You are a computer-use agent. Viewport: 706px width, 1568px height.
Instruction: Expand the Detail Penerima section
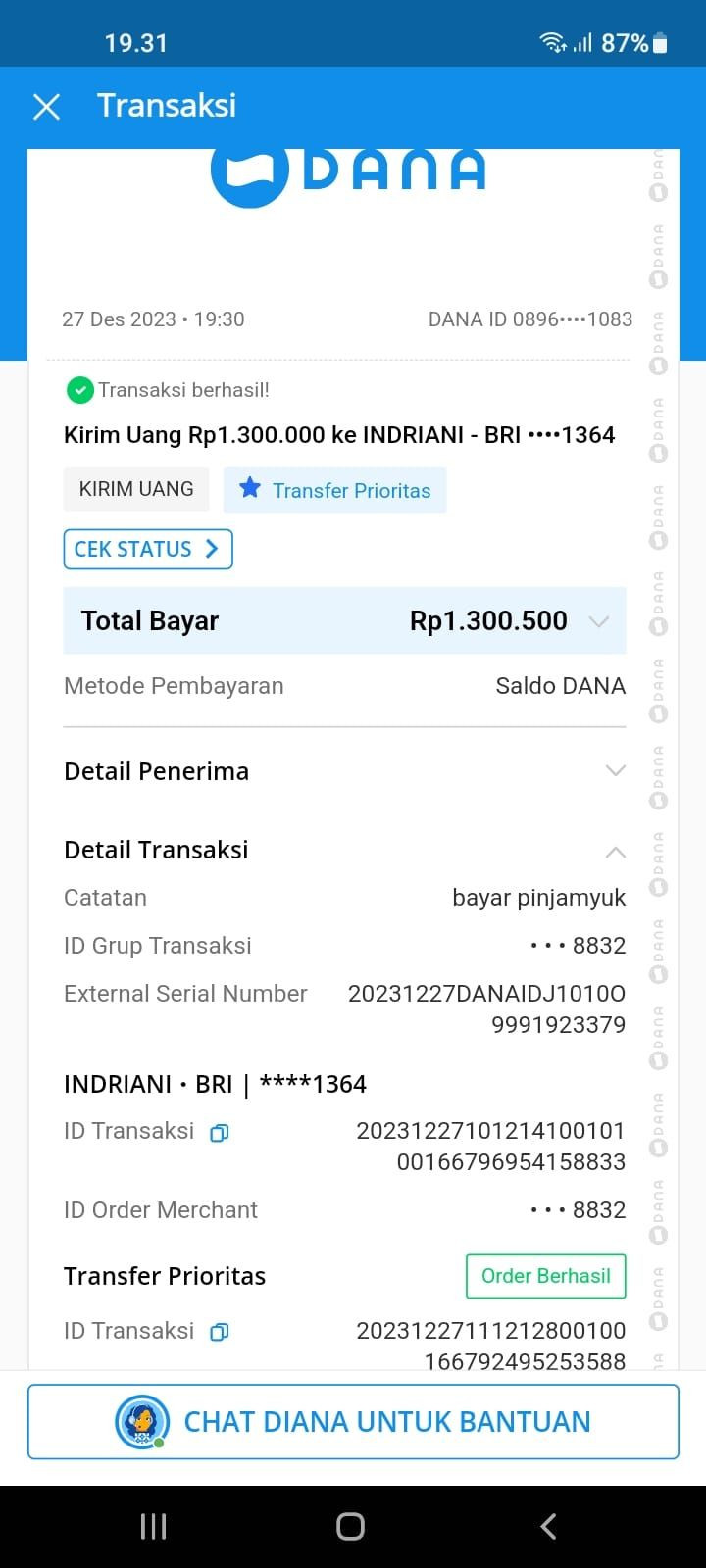[x=615, y=771]
